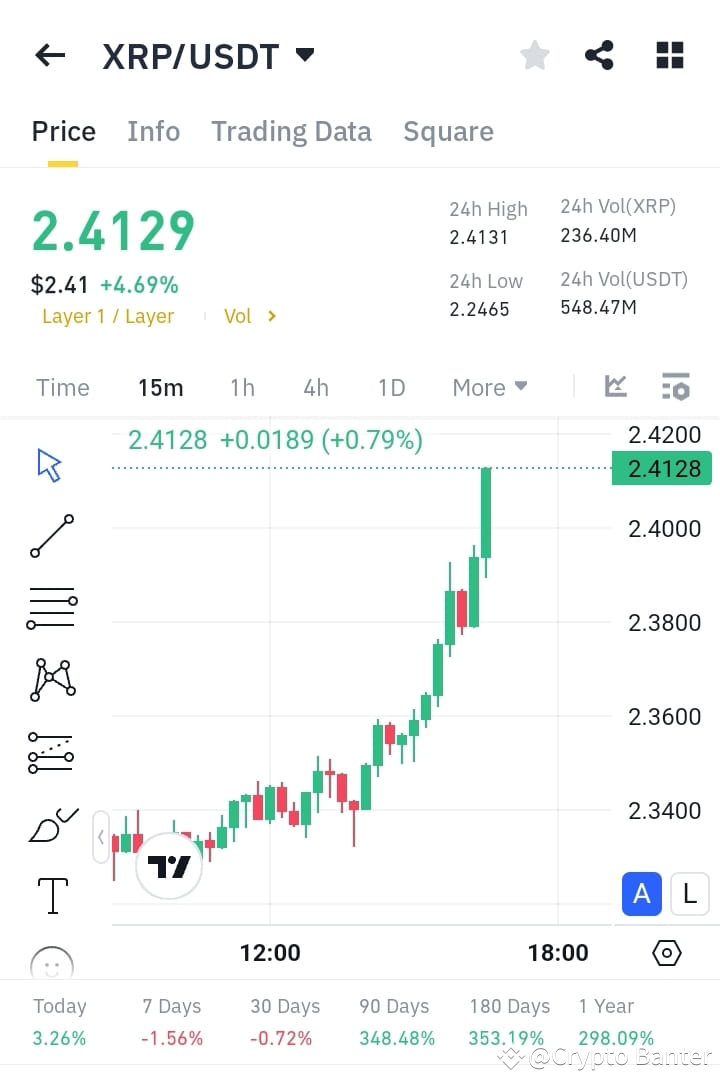Collapse the drawing toolbar with side chevron
The height and width of the screenshot is (1079, 720).
click(100, 837)
